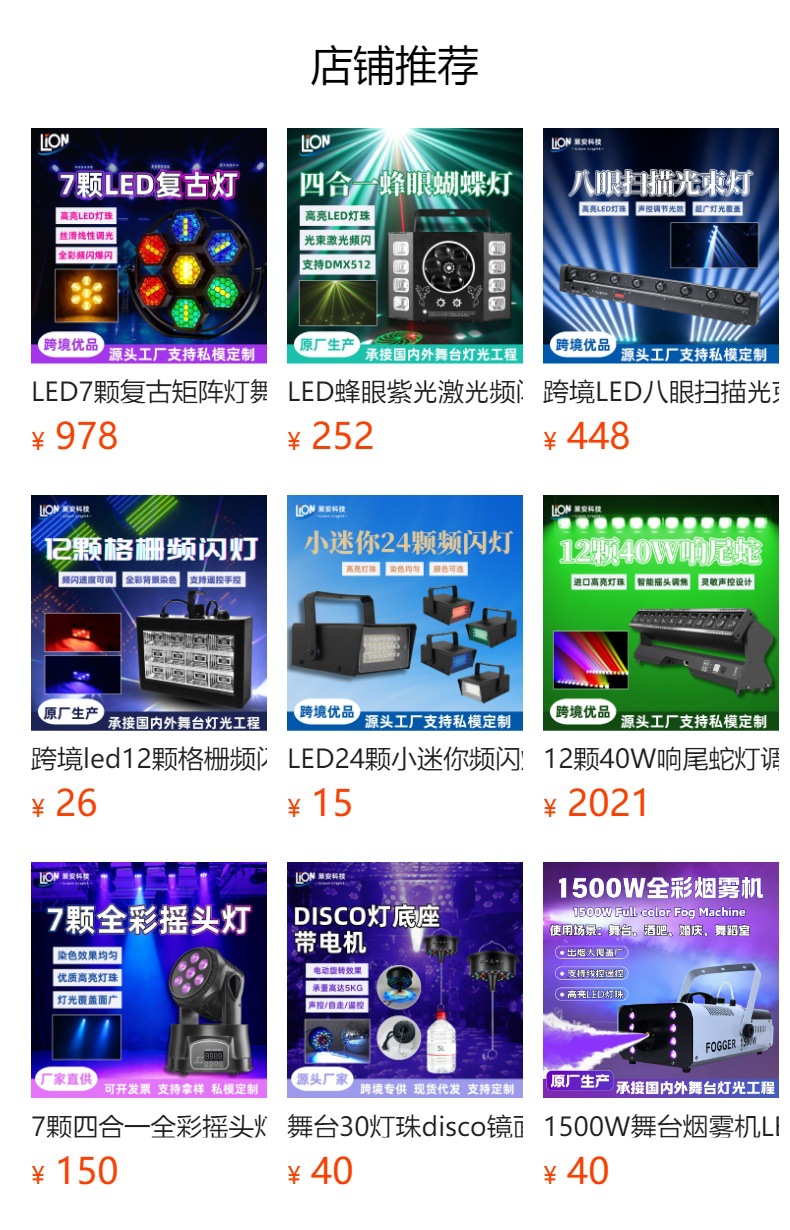View the LED蜂眼紫光激光频闪 product card

click(x=405, y=246)
